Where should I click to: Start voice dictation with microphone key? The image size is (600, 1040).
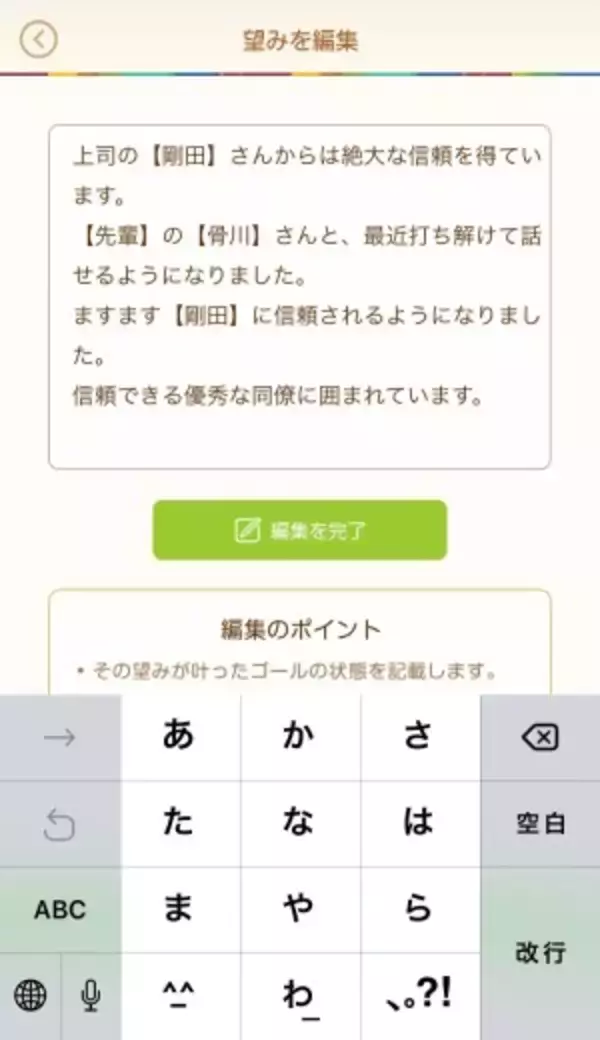pyautogui.click(x=91, y=995)
